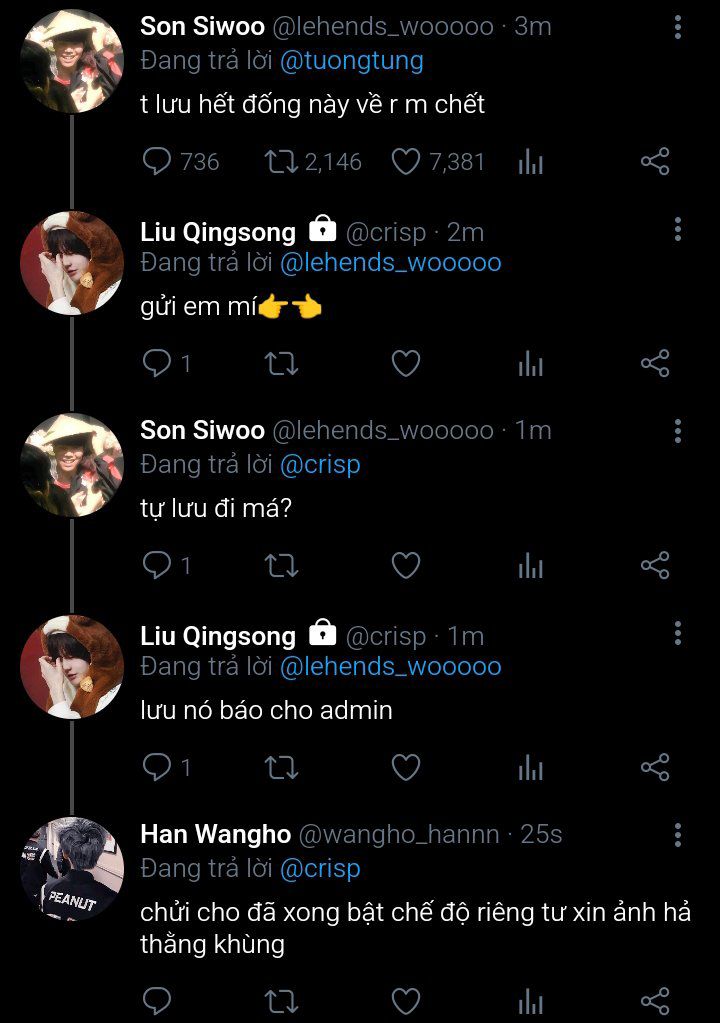Share 'lưu nó báo cho admin' tweet
Screen dimensions: 720x1023
click(x=654, y=768)
